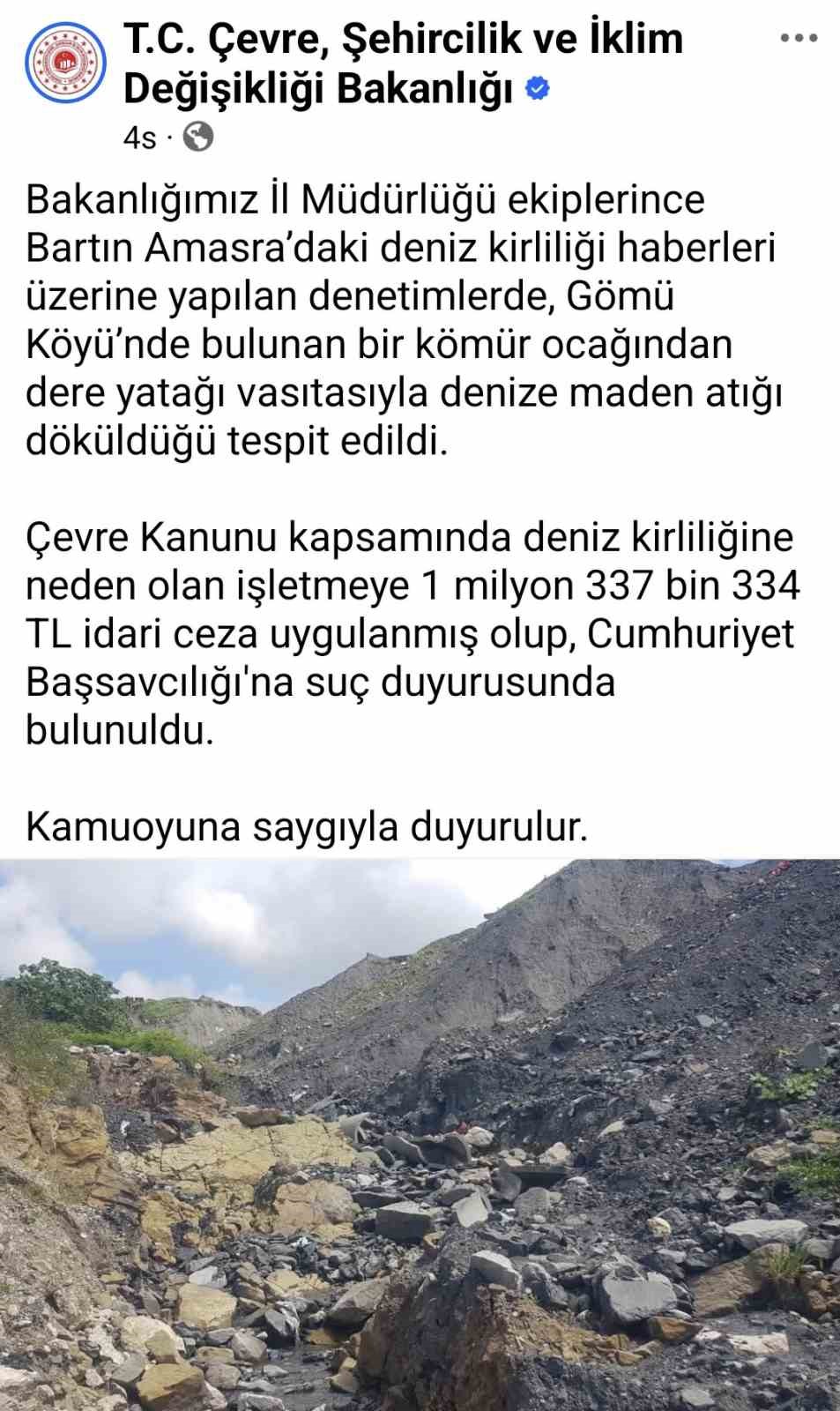The width and height of the screenshot is (840, 1411).
Task: Click the verification badge after the page name
Action: coord(539,88)
